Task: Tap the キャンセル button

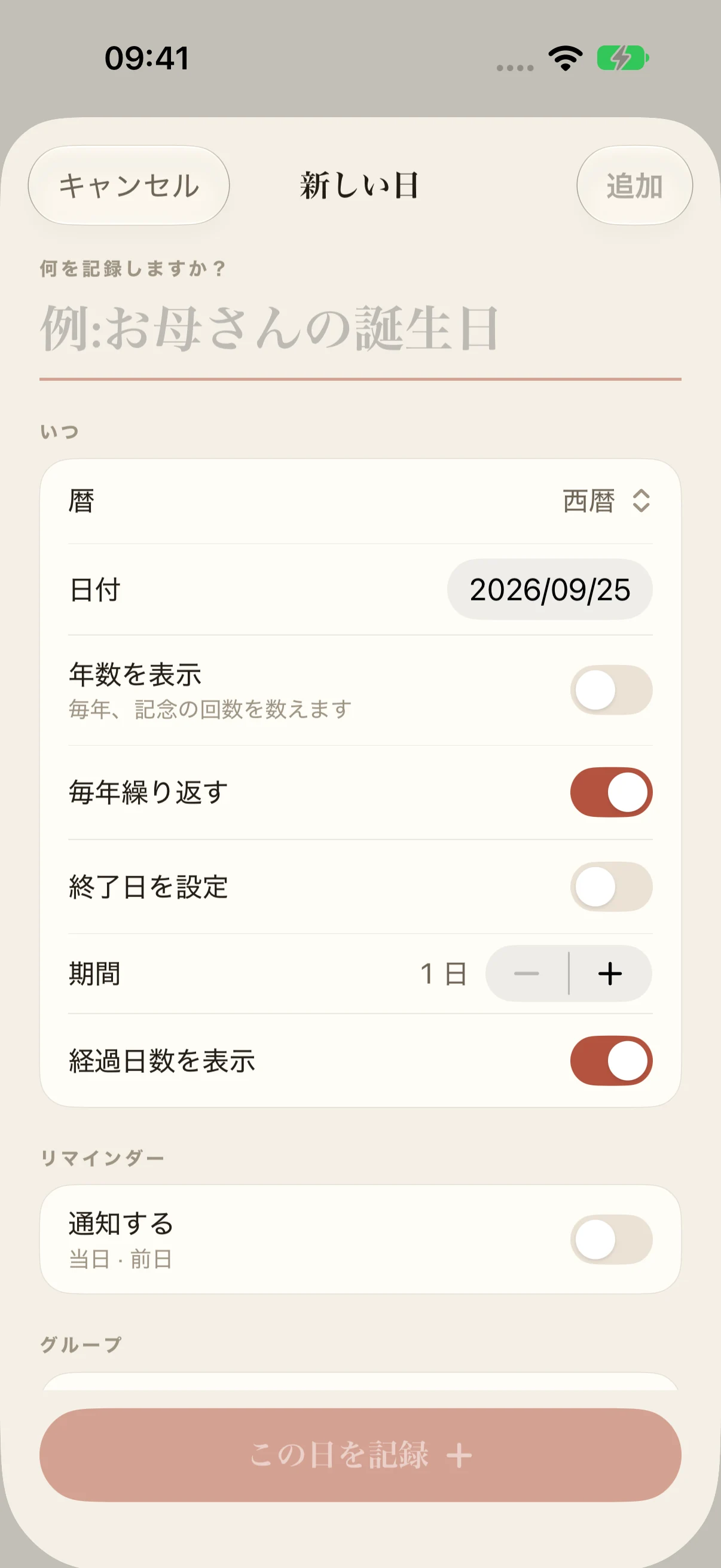Action: (129, 185)
